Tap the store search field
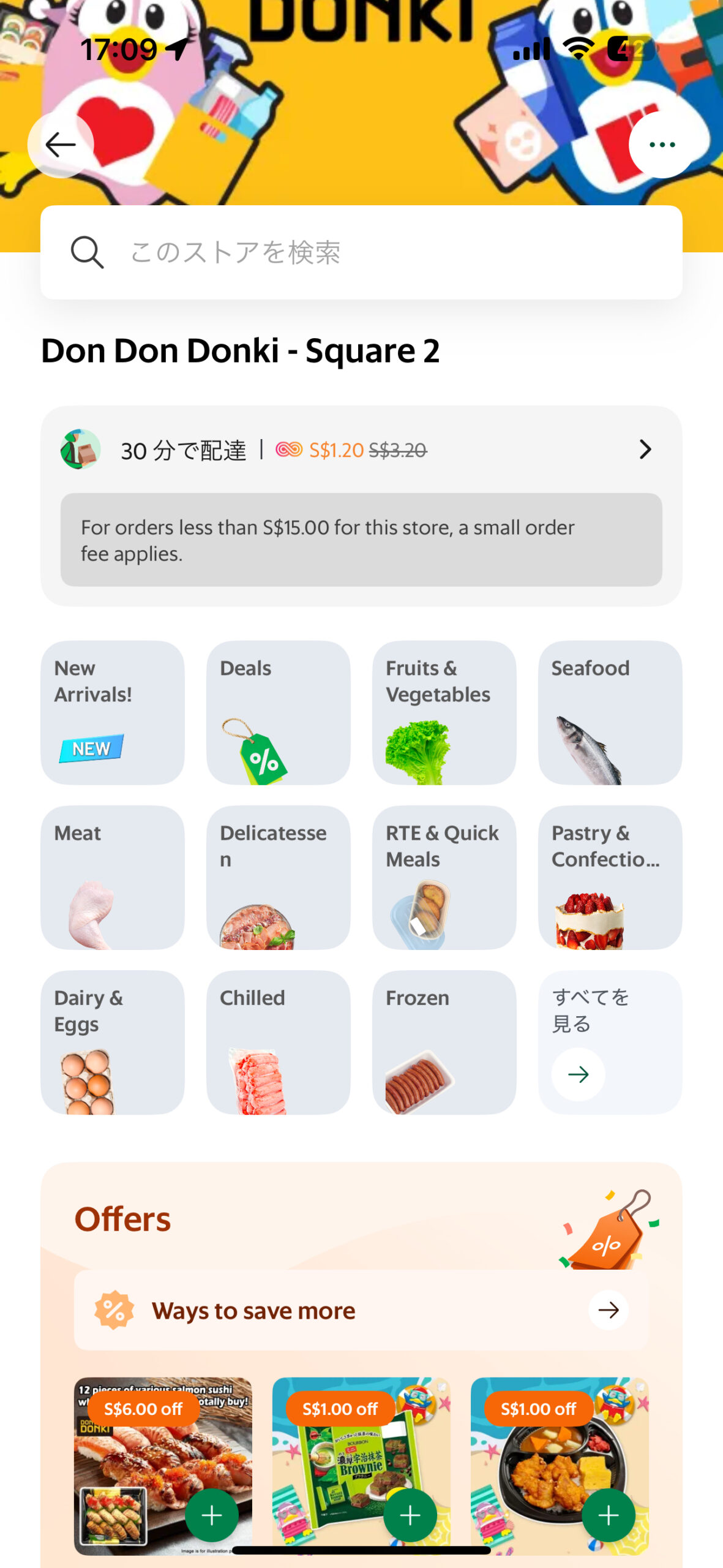 361,252
